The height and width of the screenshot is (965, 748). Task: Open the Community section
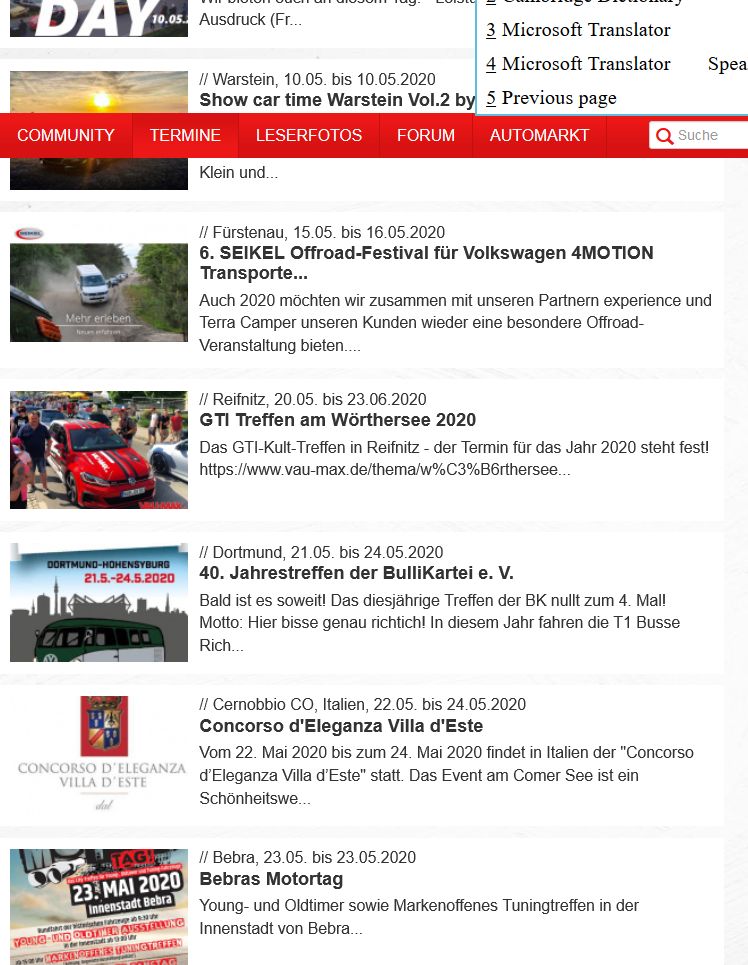click(x=66, y=135)
